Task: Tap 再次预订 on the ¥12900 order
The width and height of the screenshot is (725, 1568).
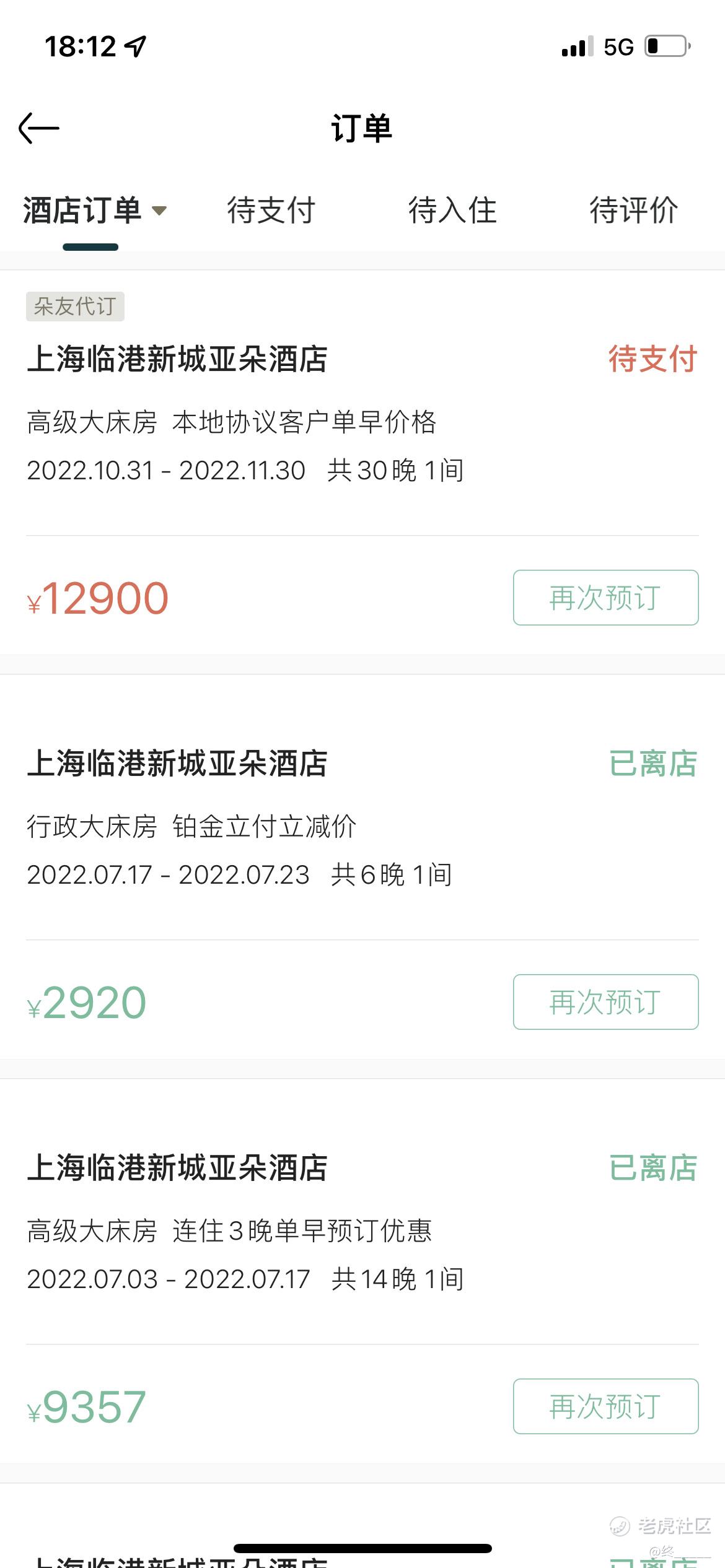Action: click(605, 598)
